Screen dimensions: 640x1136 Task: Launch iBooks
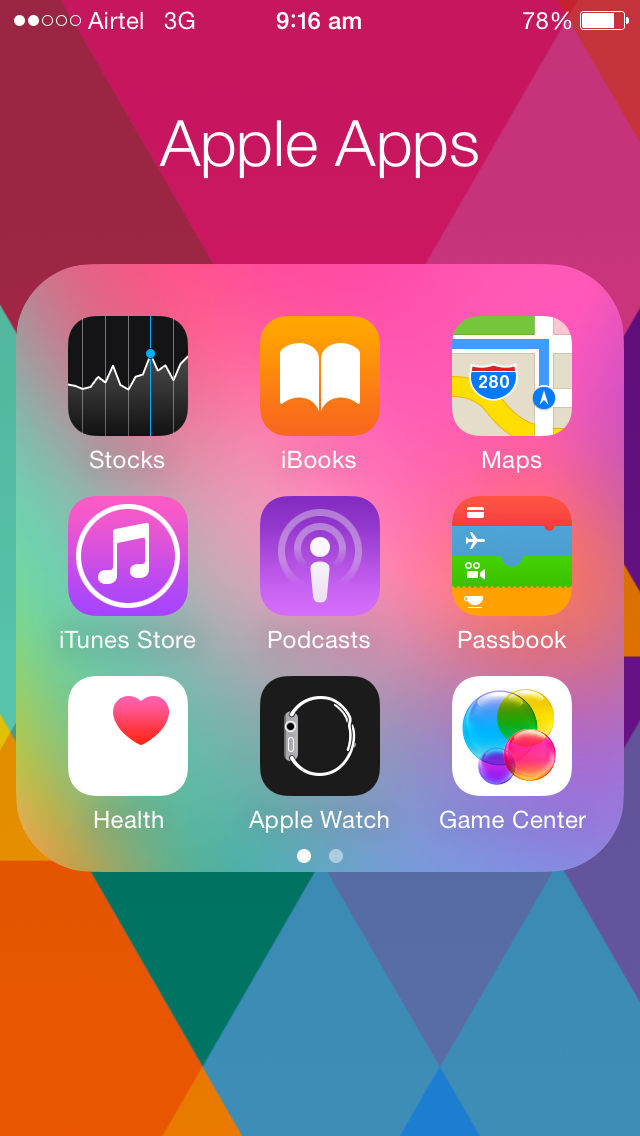coord(320,376)
